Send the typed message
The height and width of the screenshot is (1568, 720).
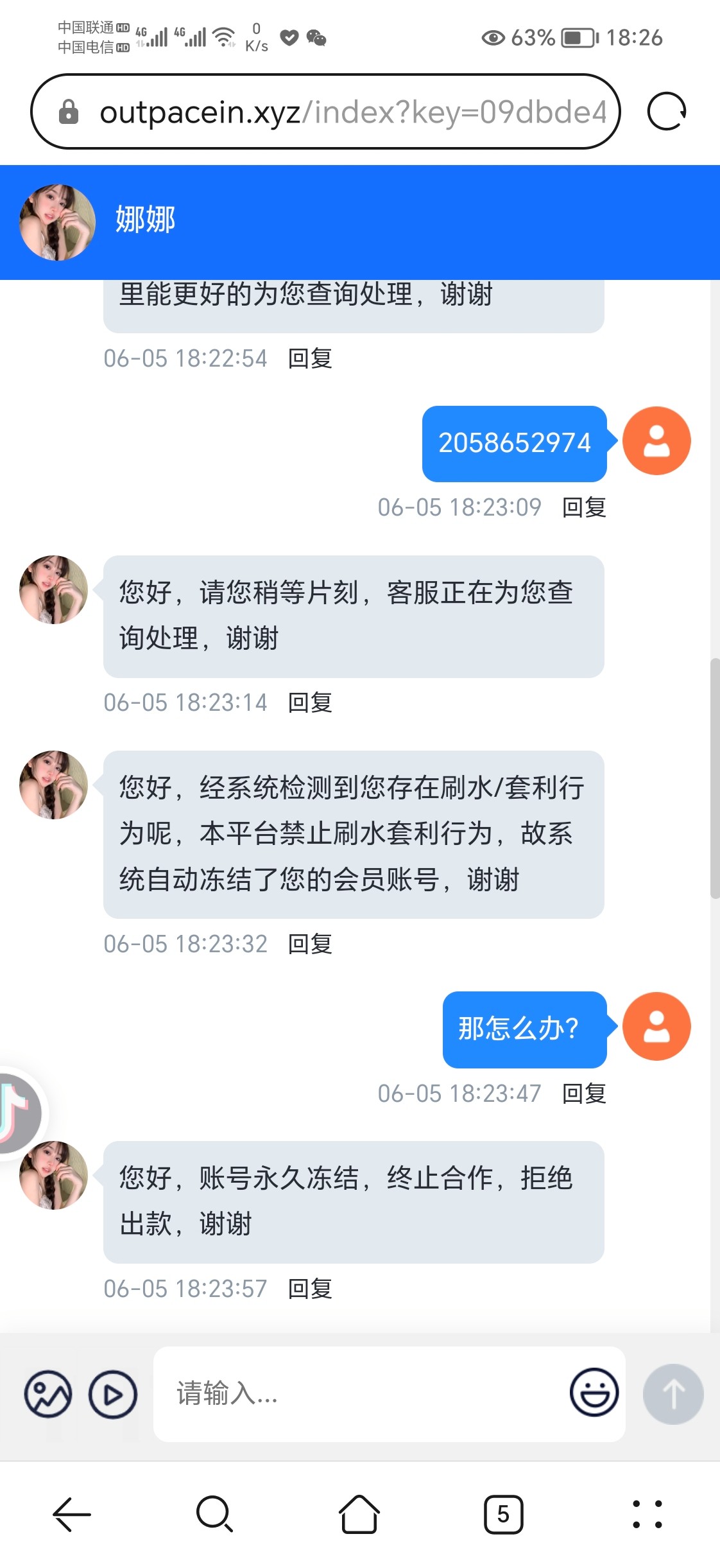(x=673, y=1394)
